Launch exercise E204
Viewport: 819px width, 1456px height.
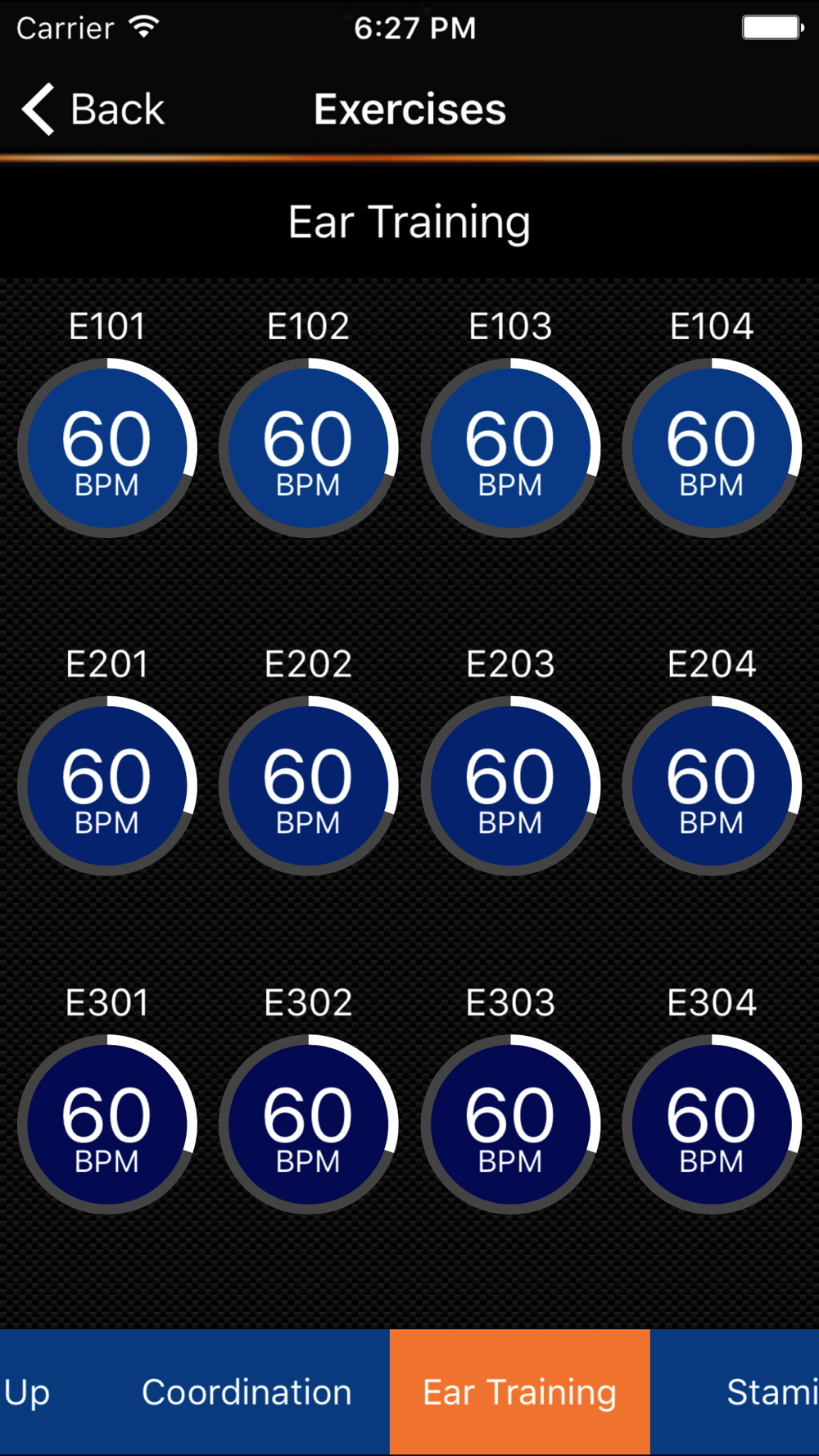(x=712, y=786)
